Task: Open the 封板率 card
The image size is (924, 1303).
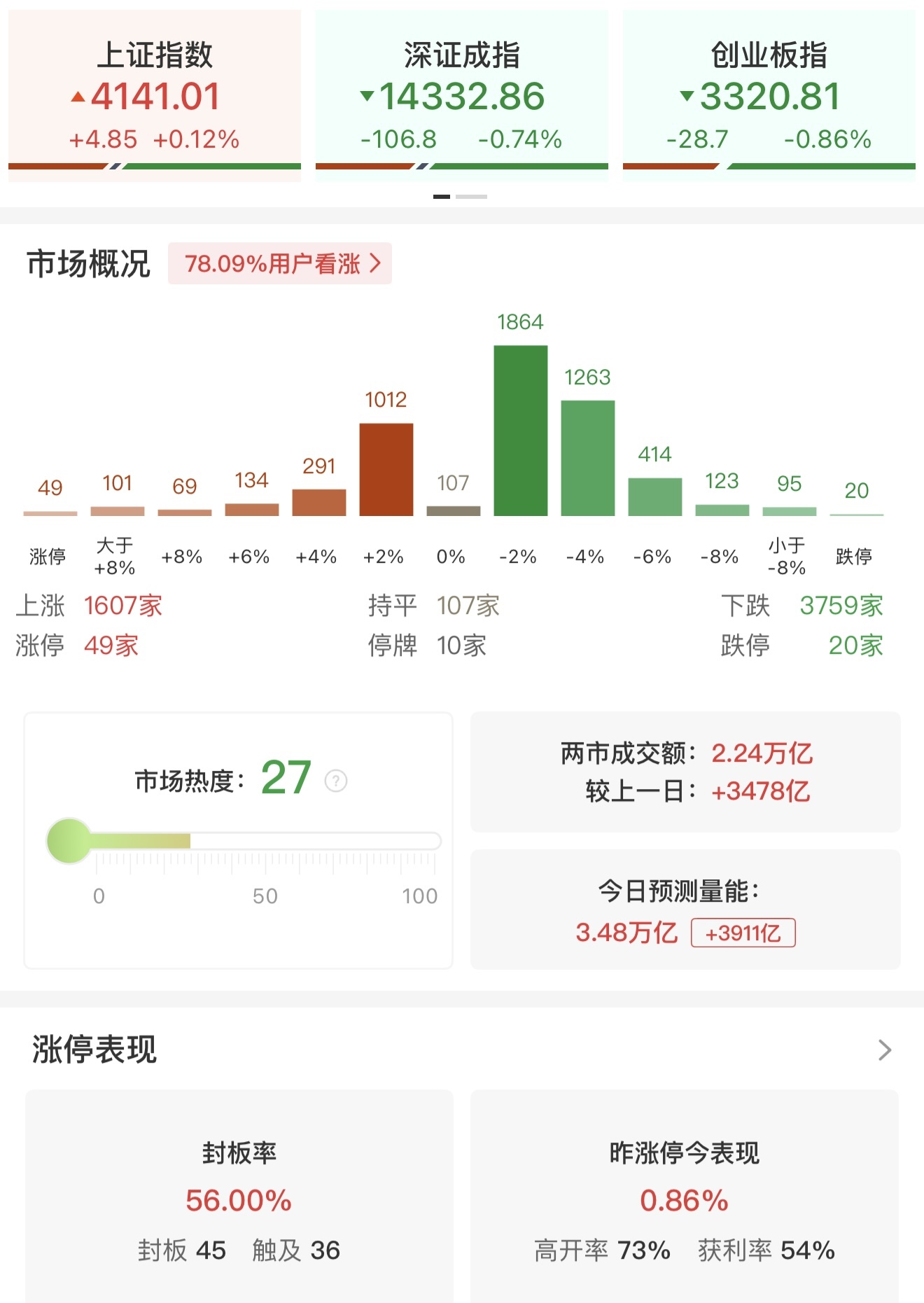Action: 239,1197
